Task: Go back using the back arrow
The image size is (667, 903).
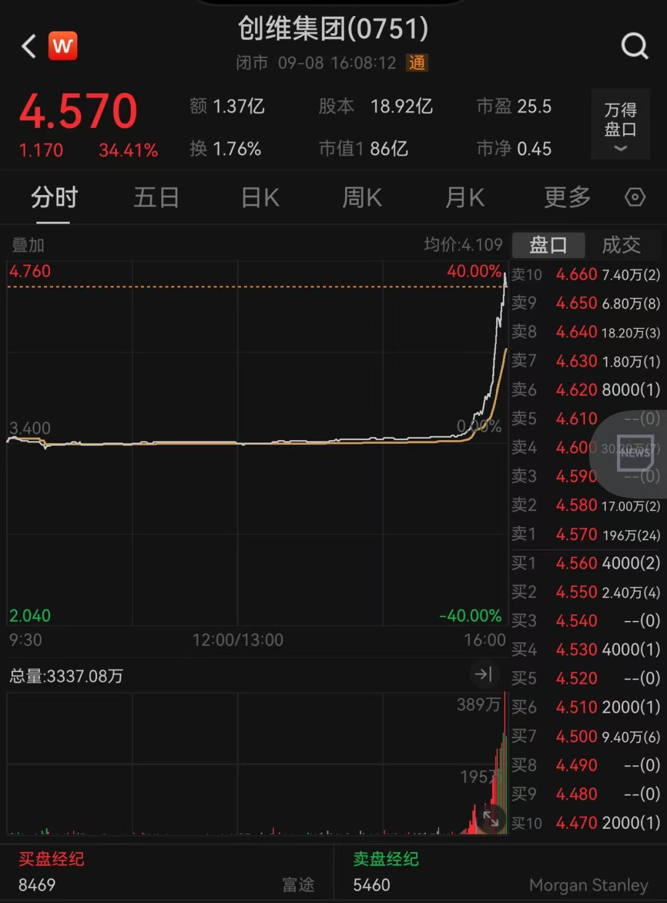Action: [28, 46]
